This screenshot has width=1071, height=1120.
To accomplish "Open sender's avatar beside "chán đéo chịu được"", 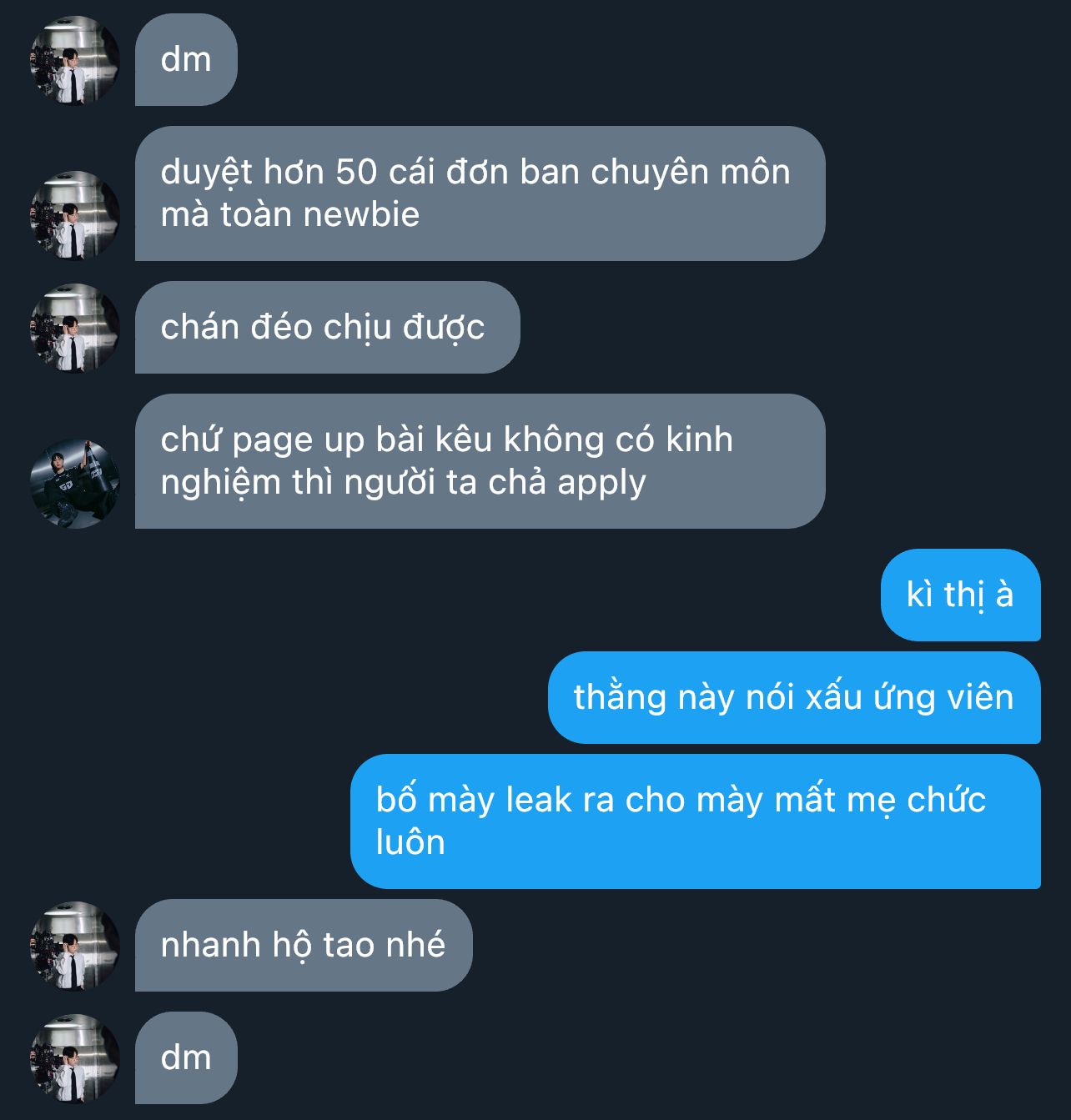I will coord(75,328).
